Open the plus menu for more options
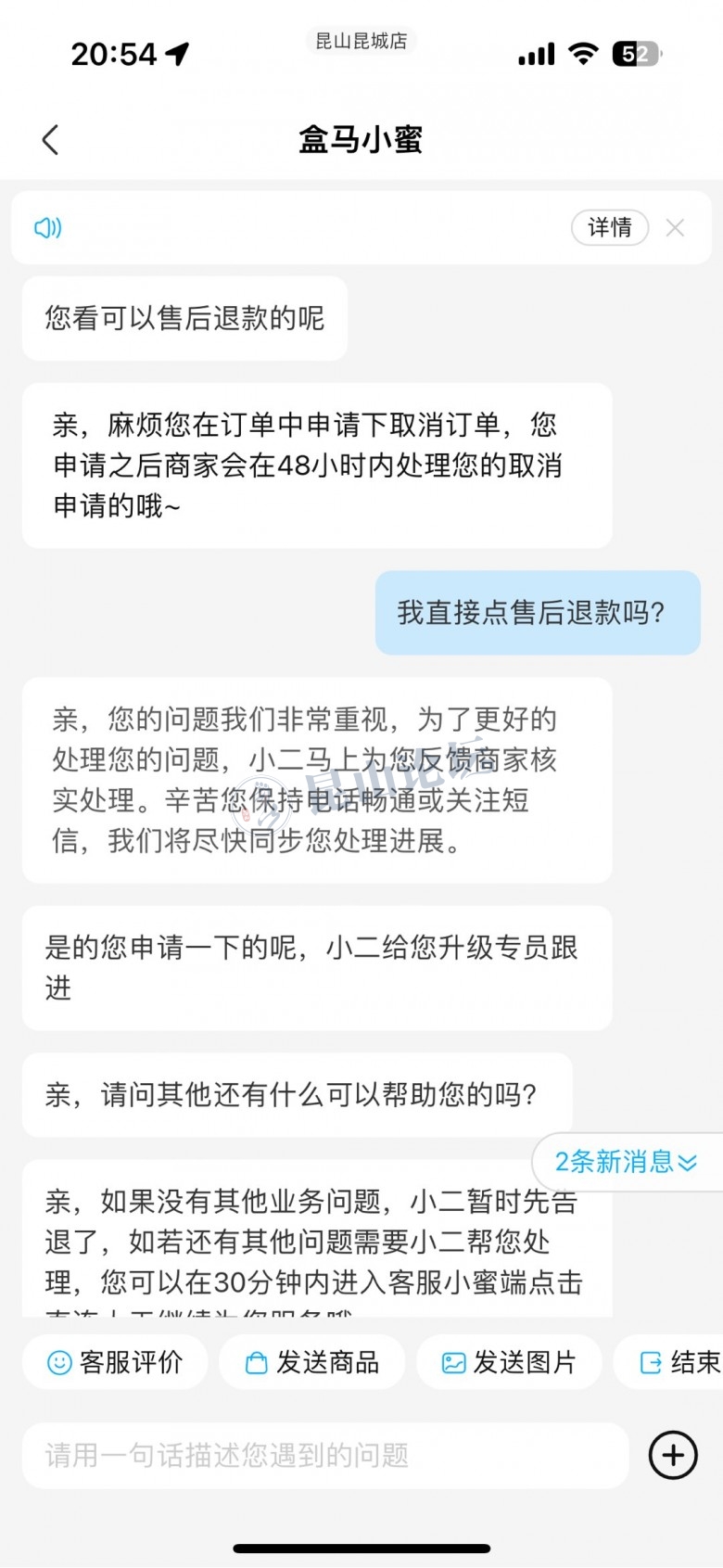Viewport: 723px width, 1568px height. tap(673, 1455)
